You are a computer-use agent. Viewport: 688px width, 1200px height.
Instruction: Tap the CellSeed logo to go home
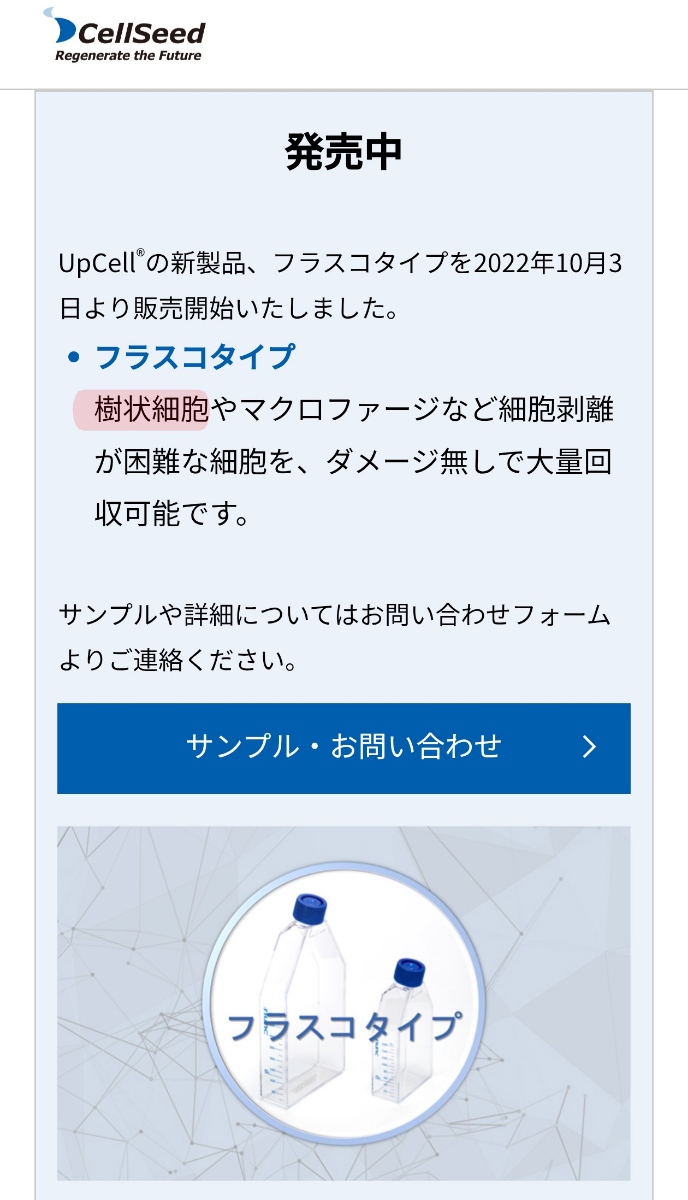coord(125,39)
